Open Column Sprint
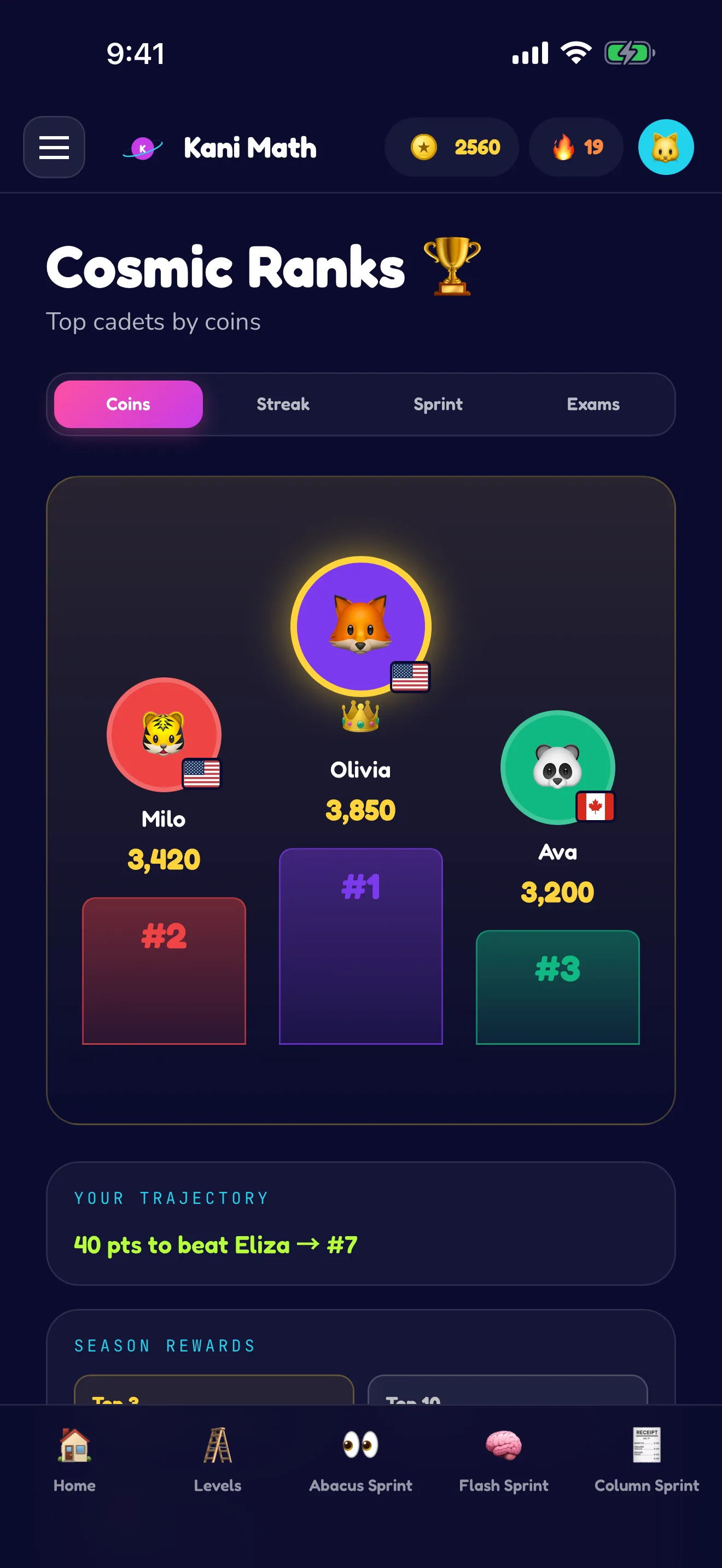Viewport: 722px width, 1568px height. click(x=647, y=1460)
